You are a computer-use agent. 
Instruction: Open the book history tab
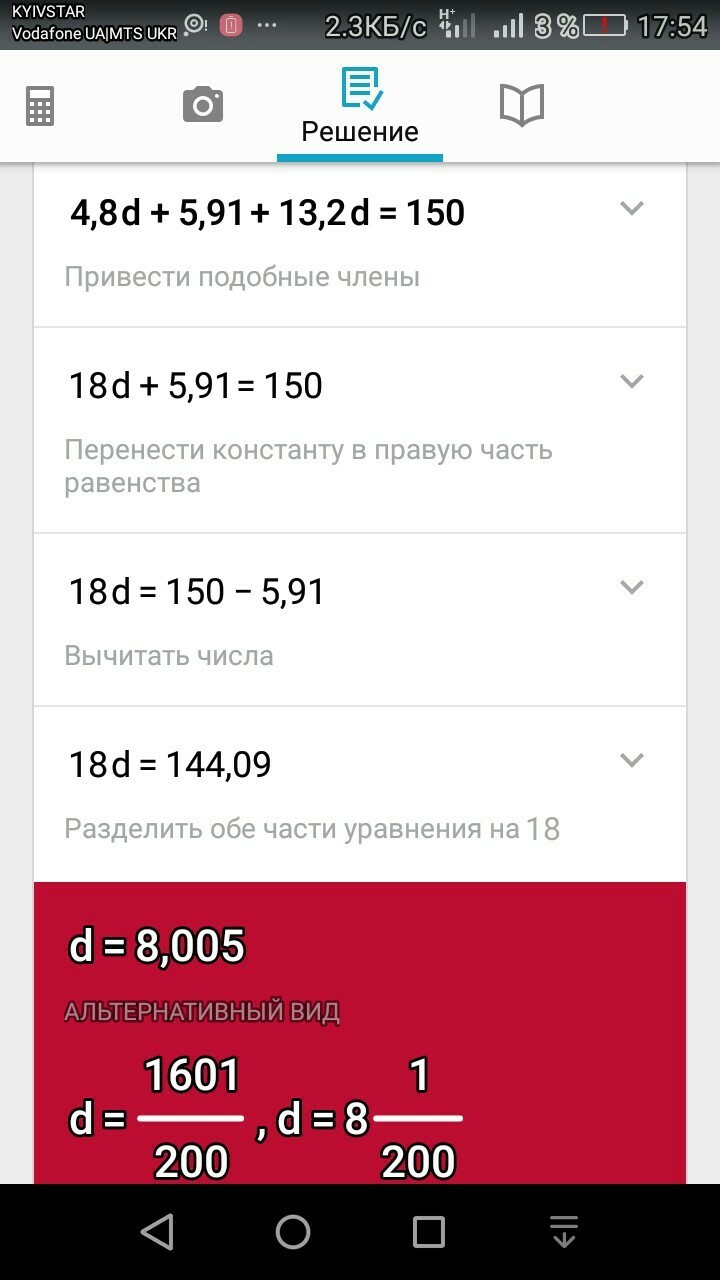pyautogui.click(x=521, y=105)
